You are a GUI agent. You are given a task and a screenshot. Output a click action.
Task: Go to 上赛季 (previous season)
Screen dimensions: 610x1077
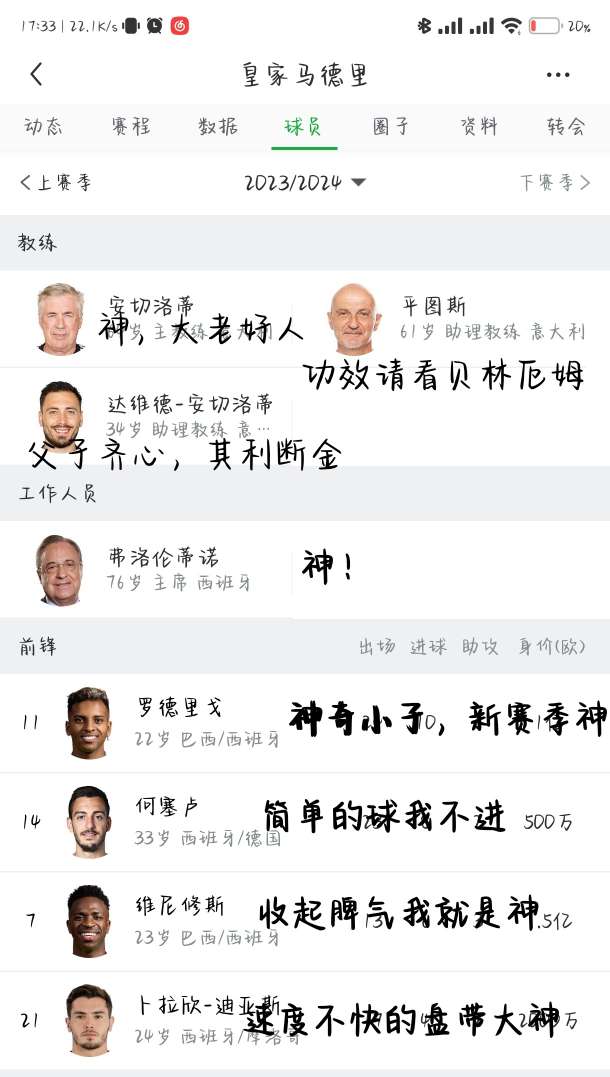56,183
